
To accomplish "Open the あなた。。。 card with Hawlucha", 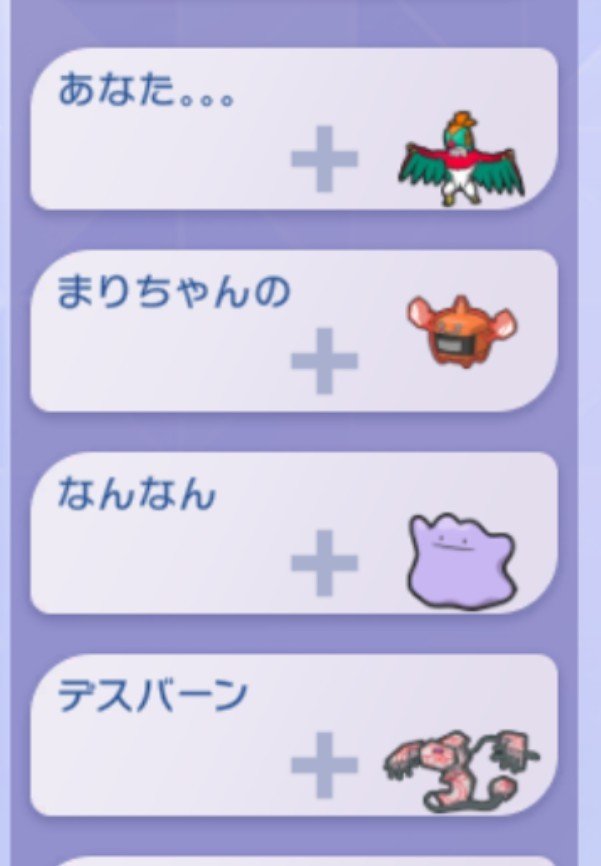I will click(294, 129).
